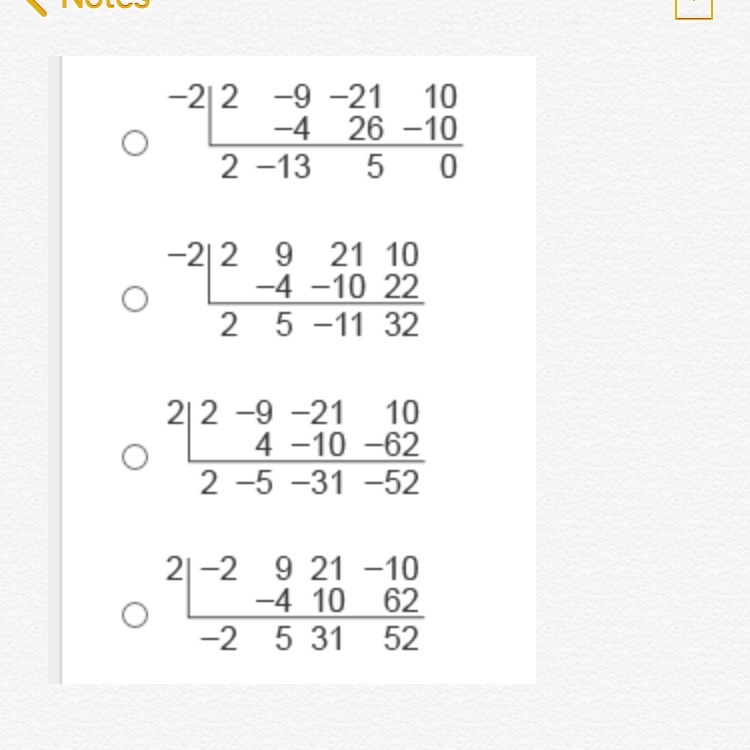Open the share icon in top bar
The height and width of the screenshot is (750, 750).
point(694,9)
